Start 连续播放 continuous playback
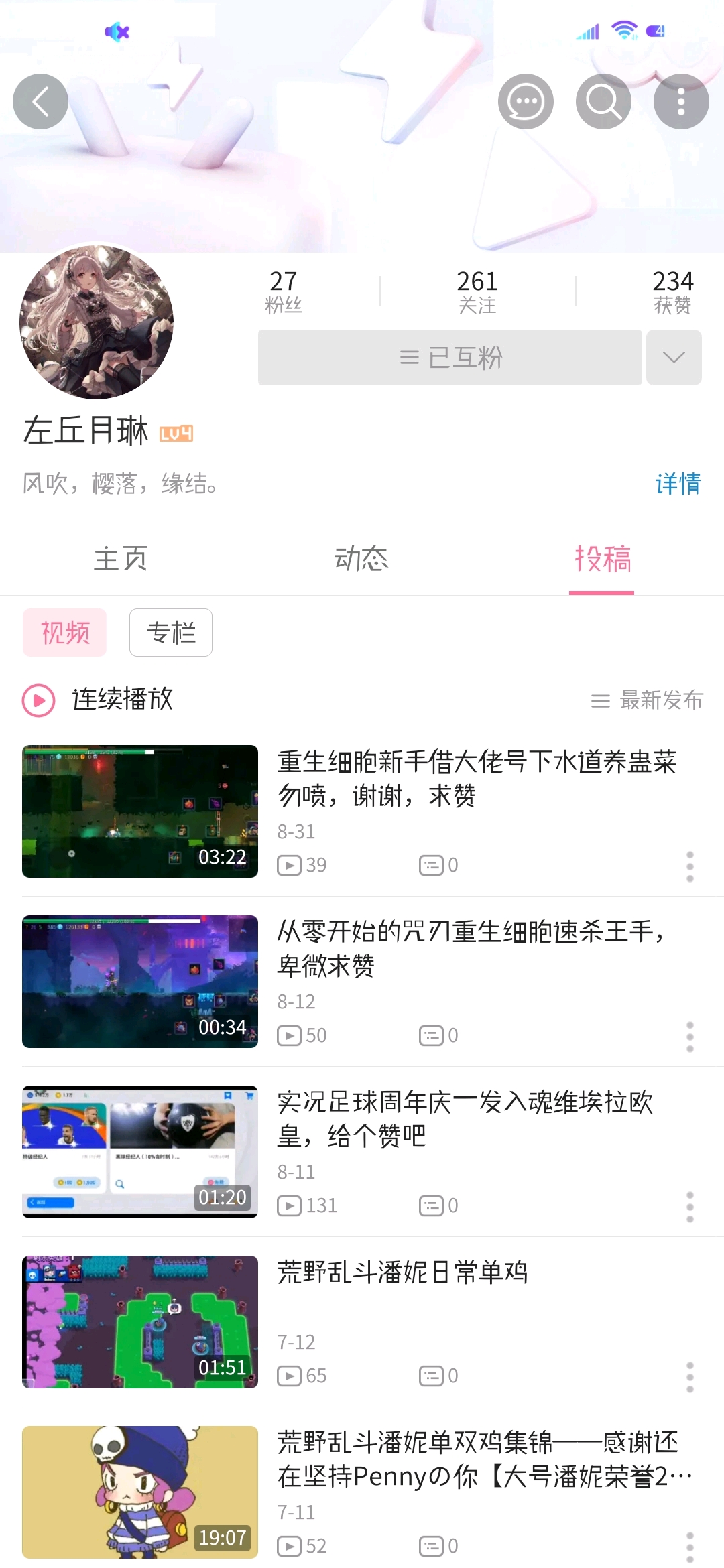This screenshot has height=1568, width=724. click(x=98, y=700)
